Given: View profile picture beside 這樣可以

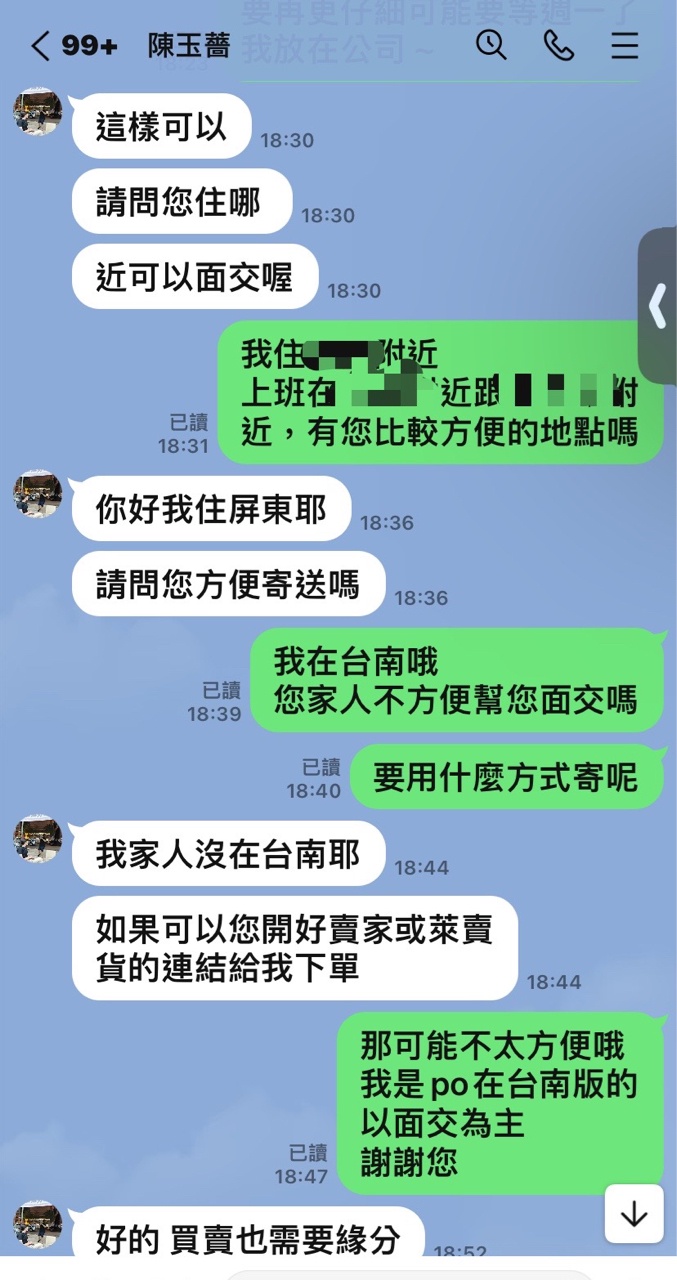Looking at the screenshot, I should [x=38, y=111].
